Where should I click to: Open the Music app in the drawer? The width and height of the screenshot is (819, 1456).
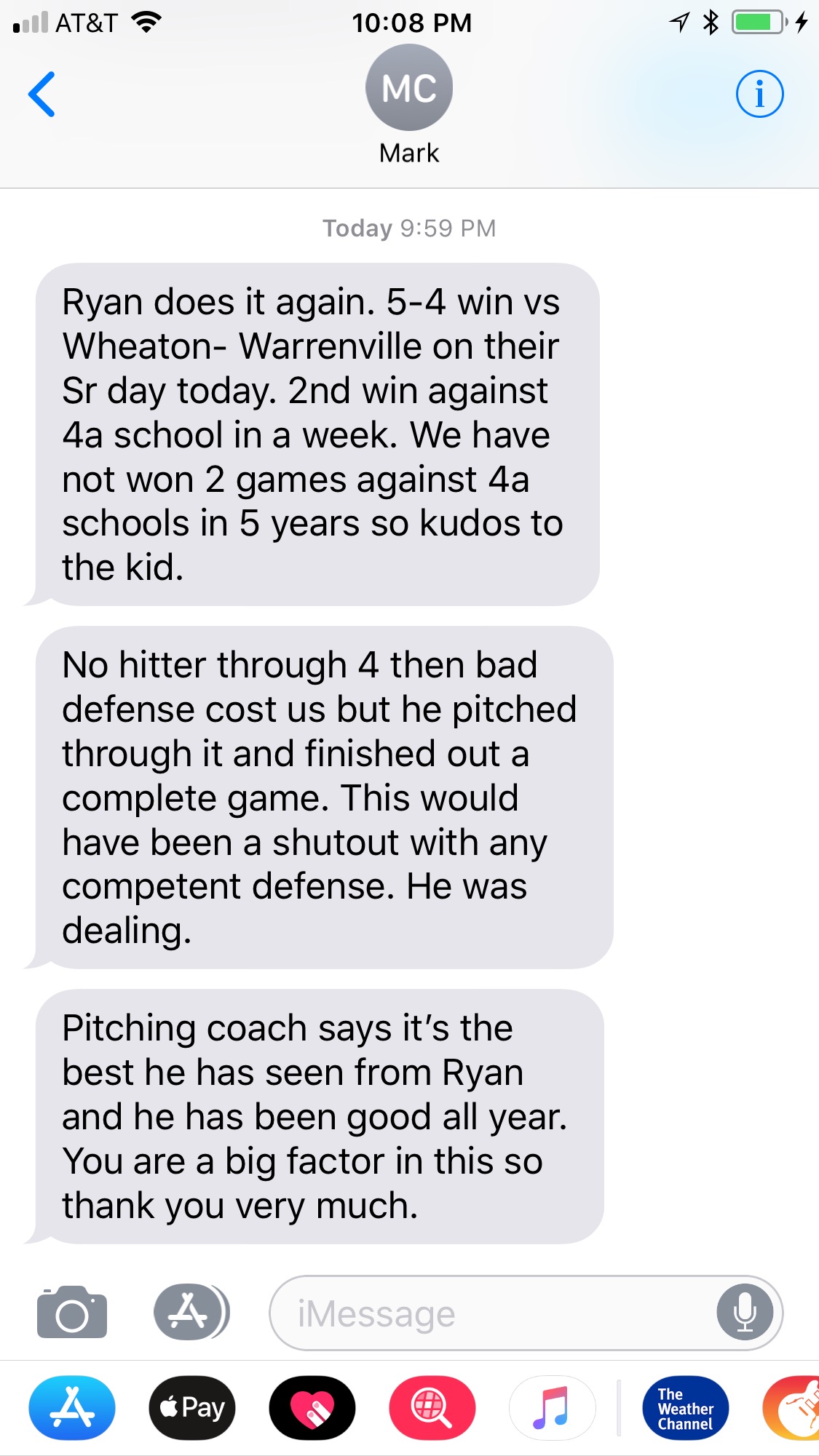[x=552, y=1408]
